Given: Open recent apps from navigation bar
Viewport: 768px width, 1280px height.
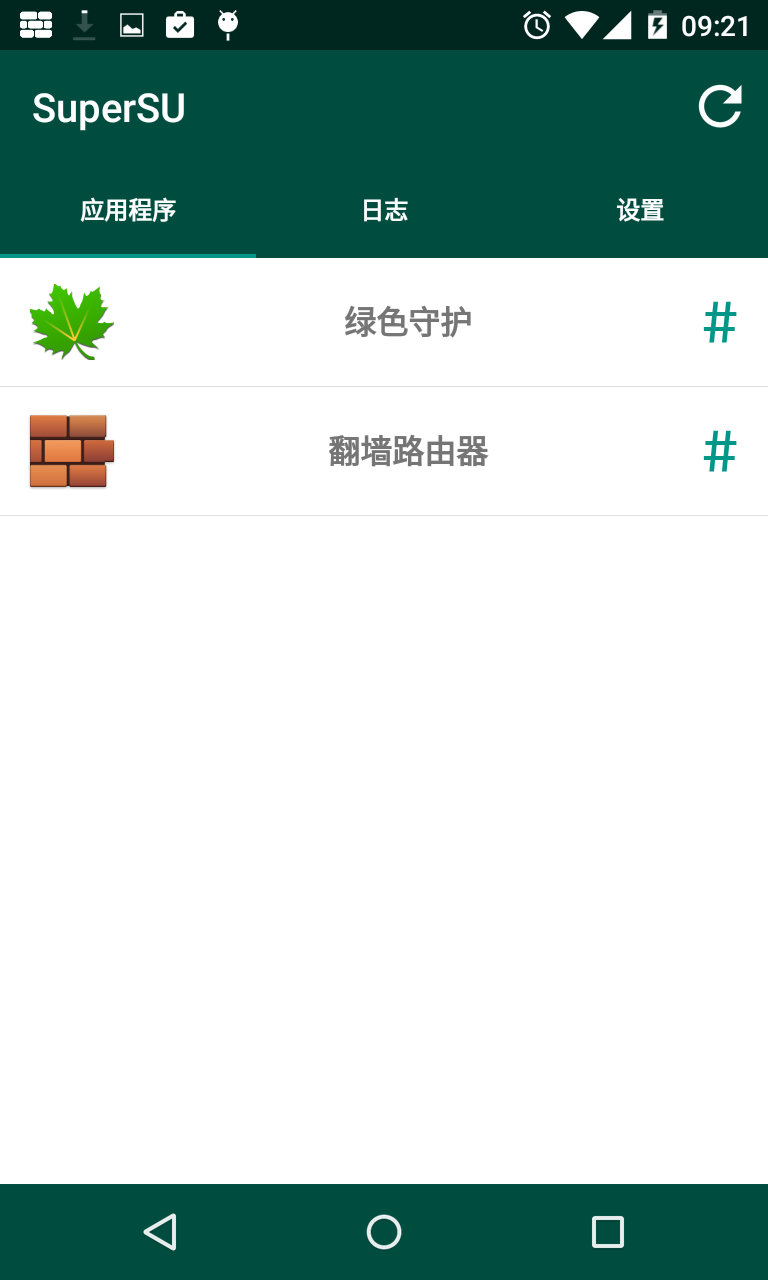Looking at the screenshot, I should [x=607, y=1232].
